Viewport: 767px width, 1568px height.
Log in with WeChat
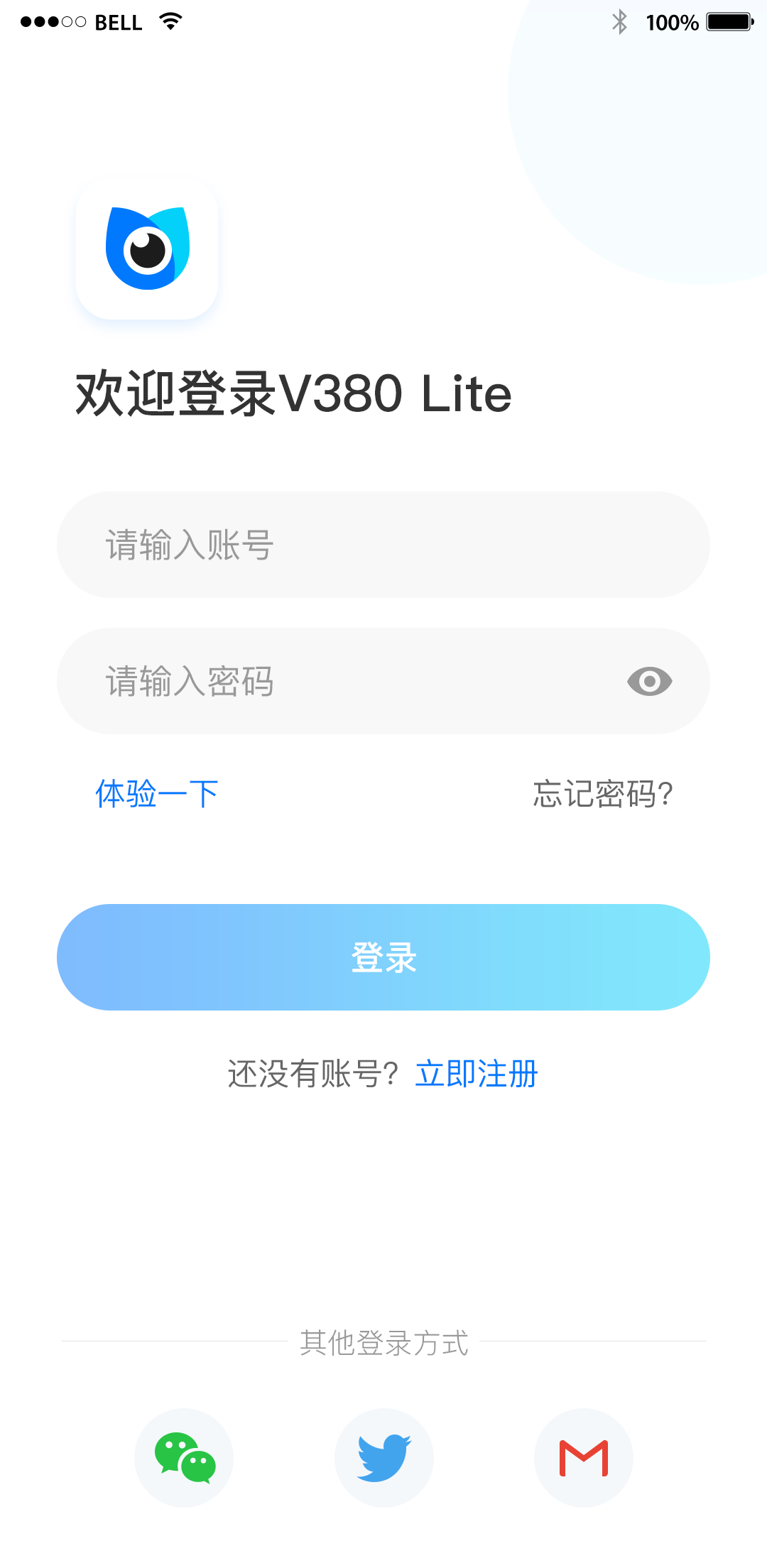tap(184, 1458)
